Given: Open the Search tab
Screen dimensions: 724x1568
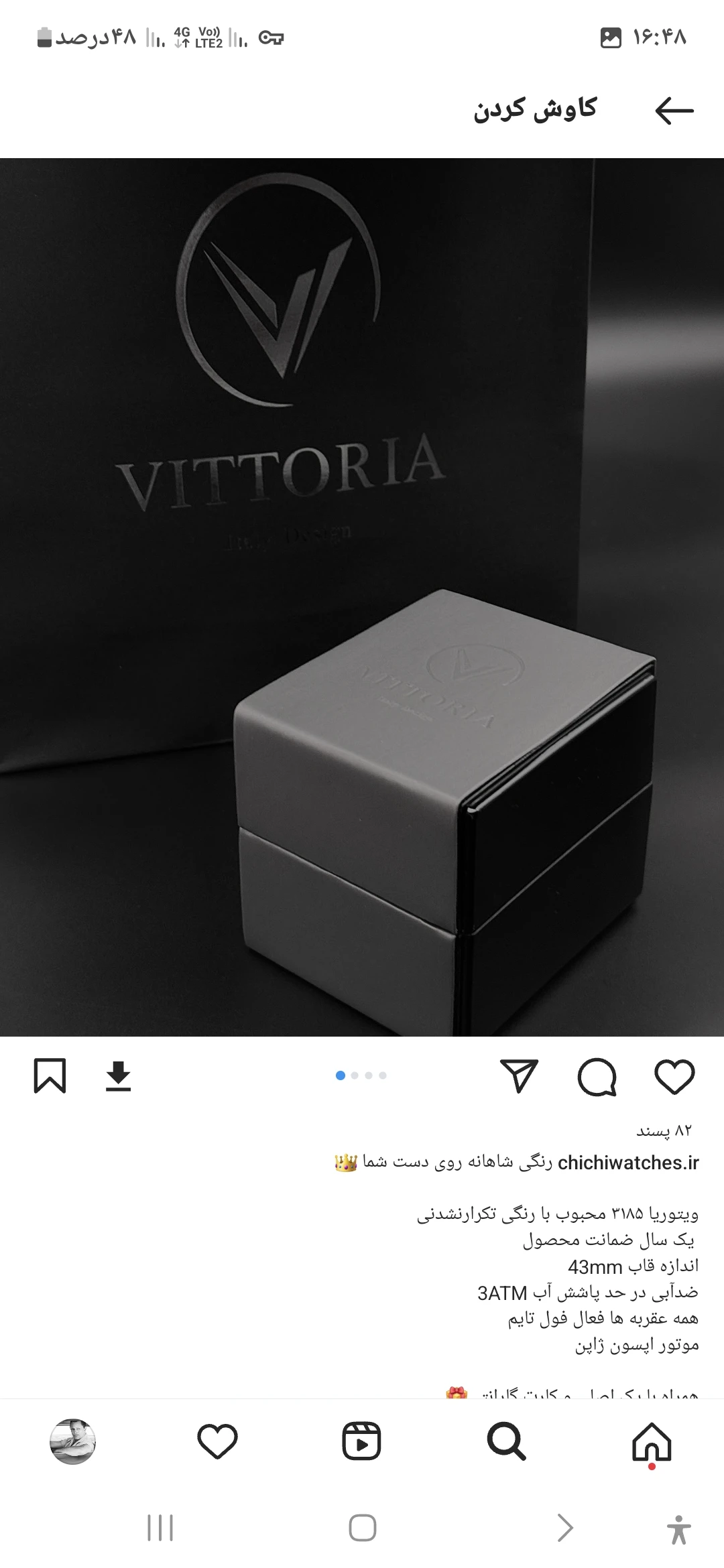Looking at the screenshot, I should [x=506, y=1442].
